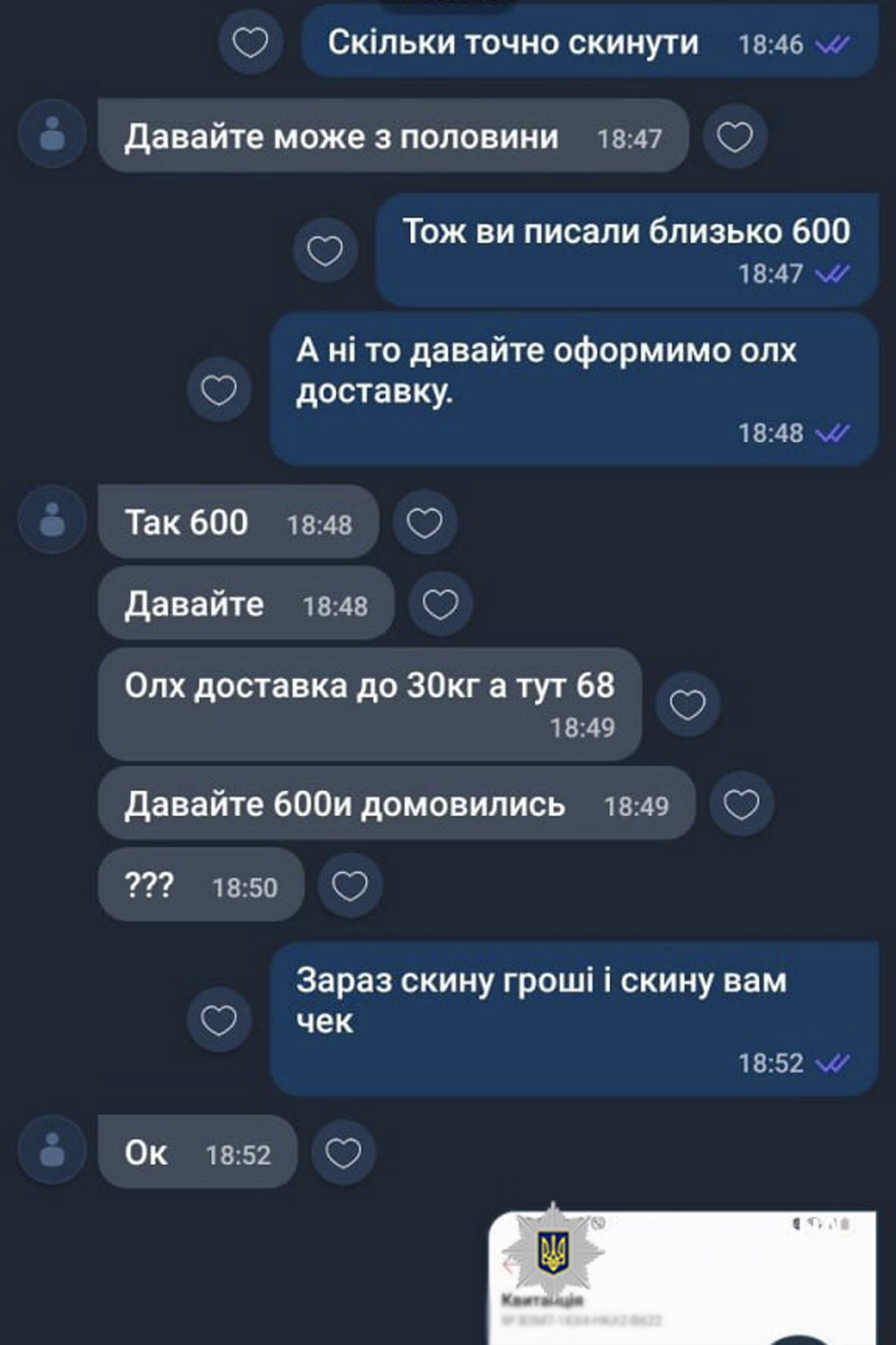Open the sent receipt image
The width and height of the screenshot is (896, 1345).
click(683, 1279)
